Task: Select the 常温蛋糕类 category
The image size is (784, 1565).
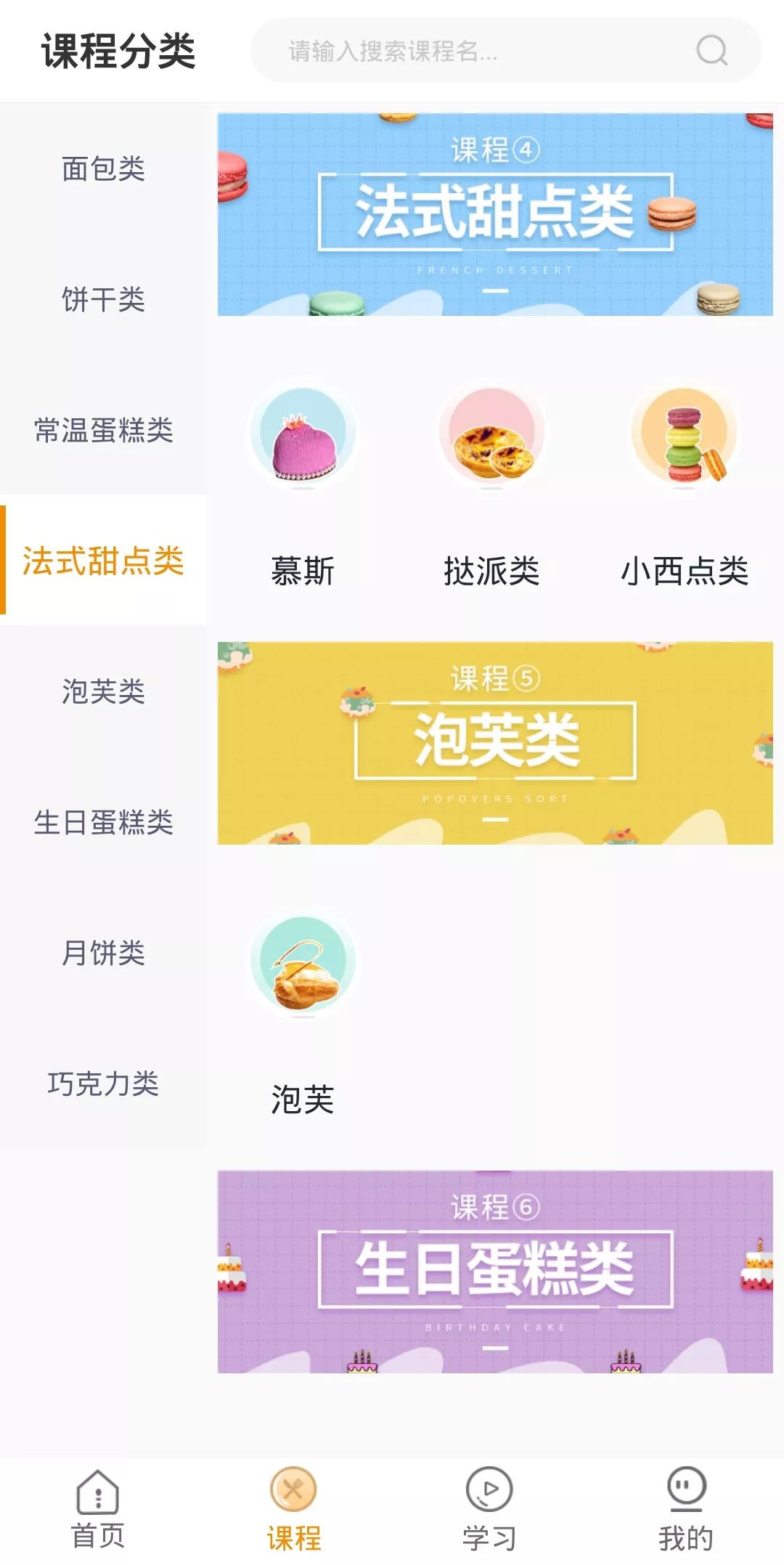Action: coord(103,430)
